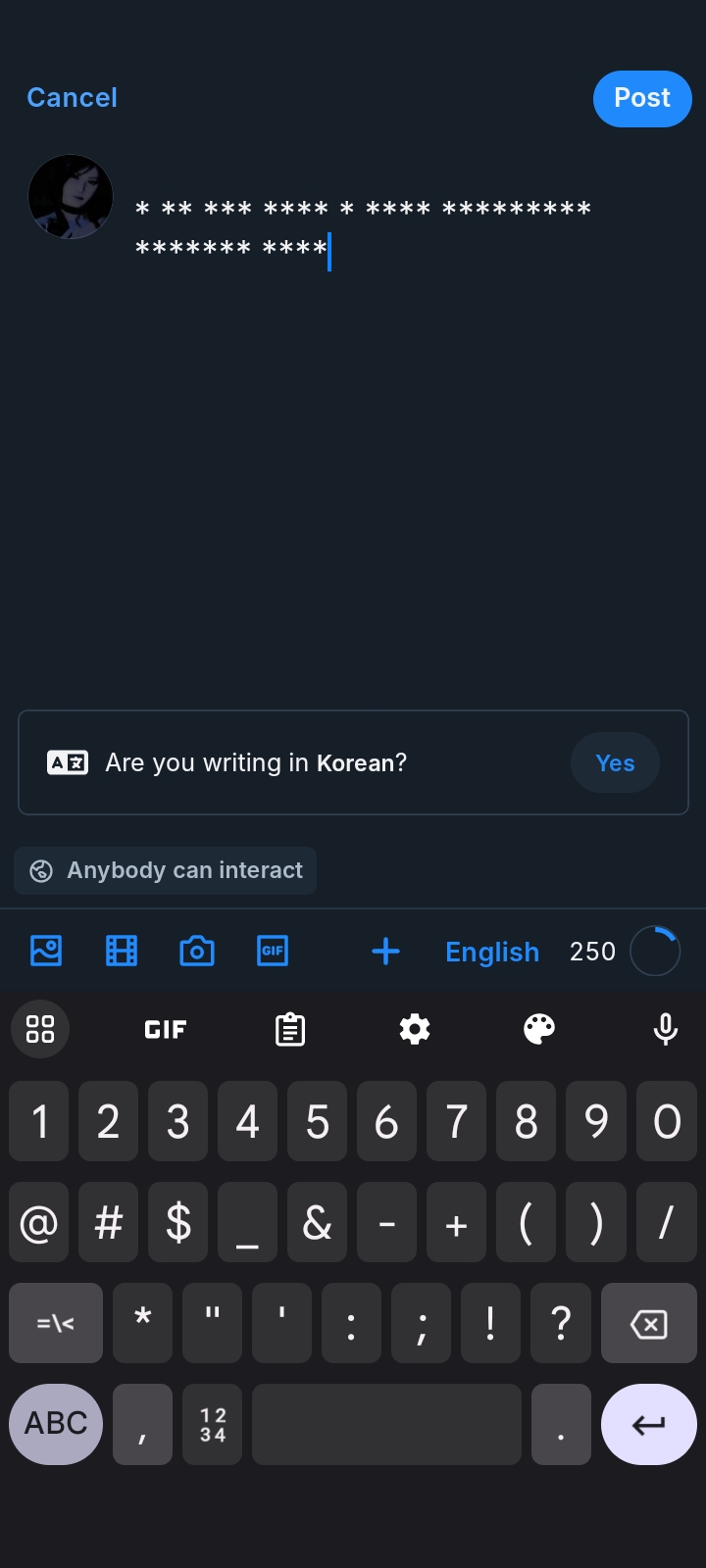Open the keyboard GIF search
Screen dimensions: 706x1568
click(x=165, y=1029)
